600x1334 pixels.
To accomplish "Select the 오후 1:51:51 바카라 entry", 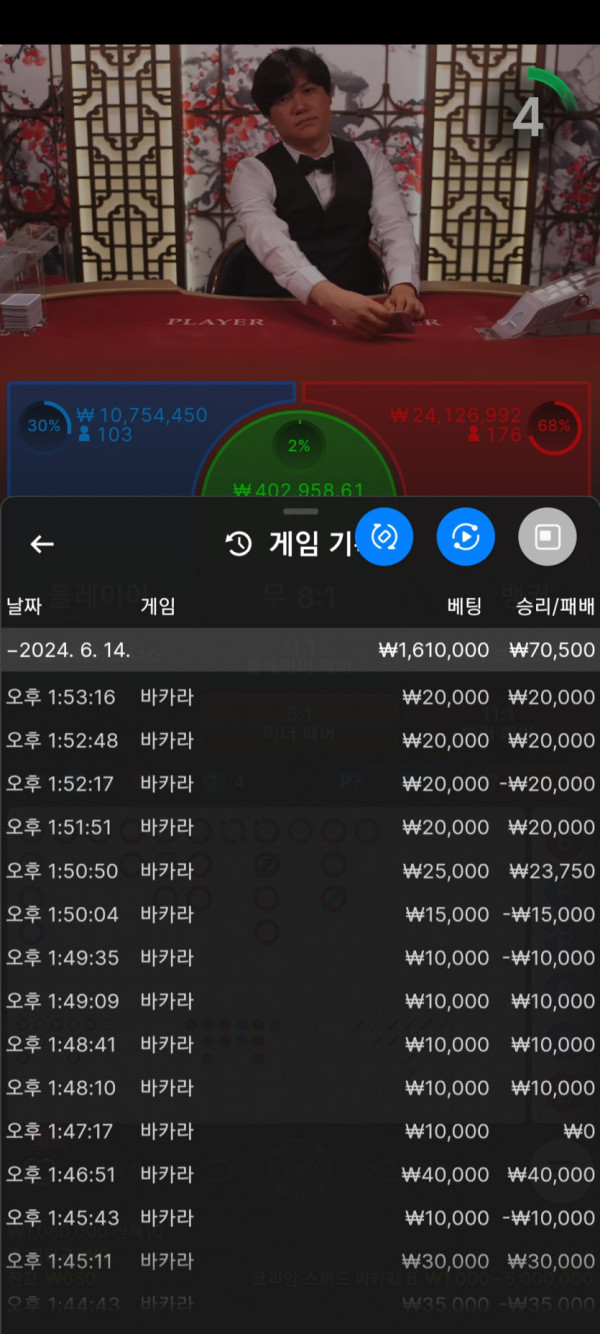I will coord(300,827).
